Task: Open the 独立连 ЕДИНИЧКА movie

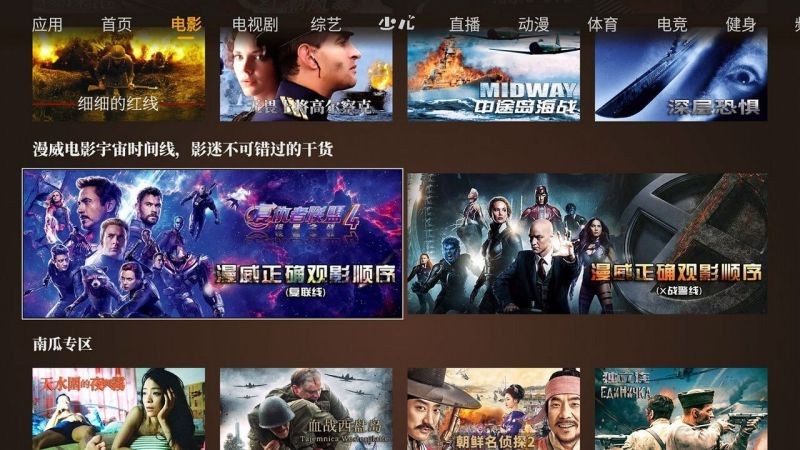Action: pos(681,409)
